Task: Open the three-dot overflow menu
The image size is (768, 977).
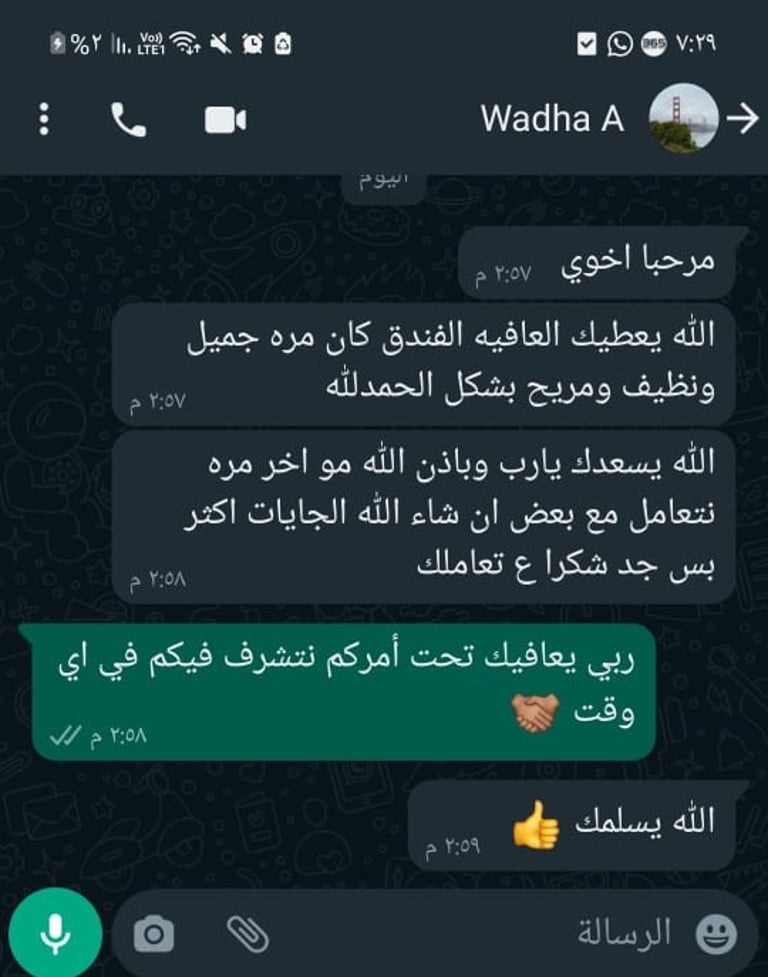Action: [x=43, y=120]
